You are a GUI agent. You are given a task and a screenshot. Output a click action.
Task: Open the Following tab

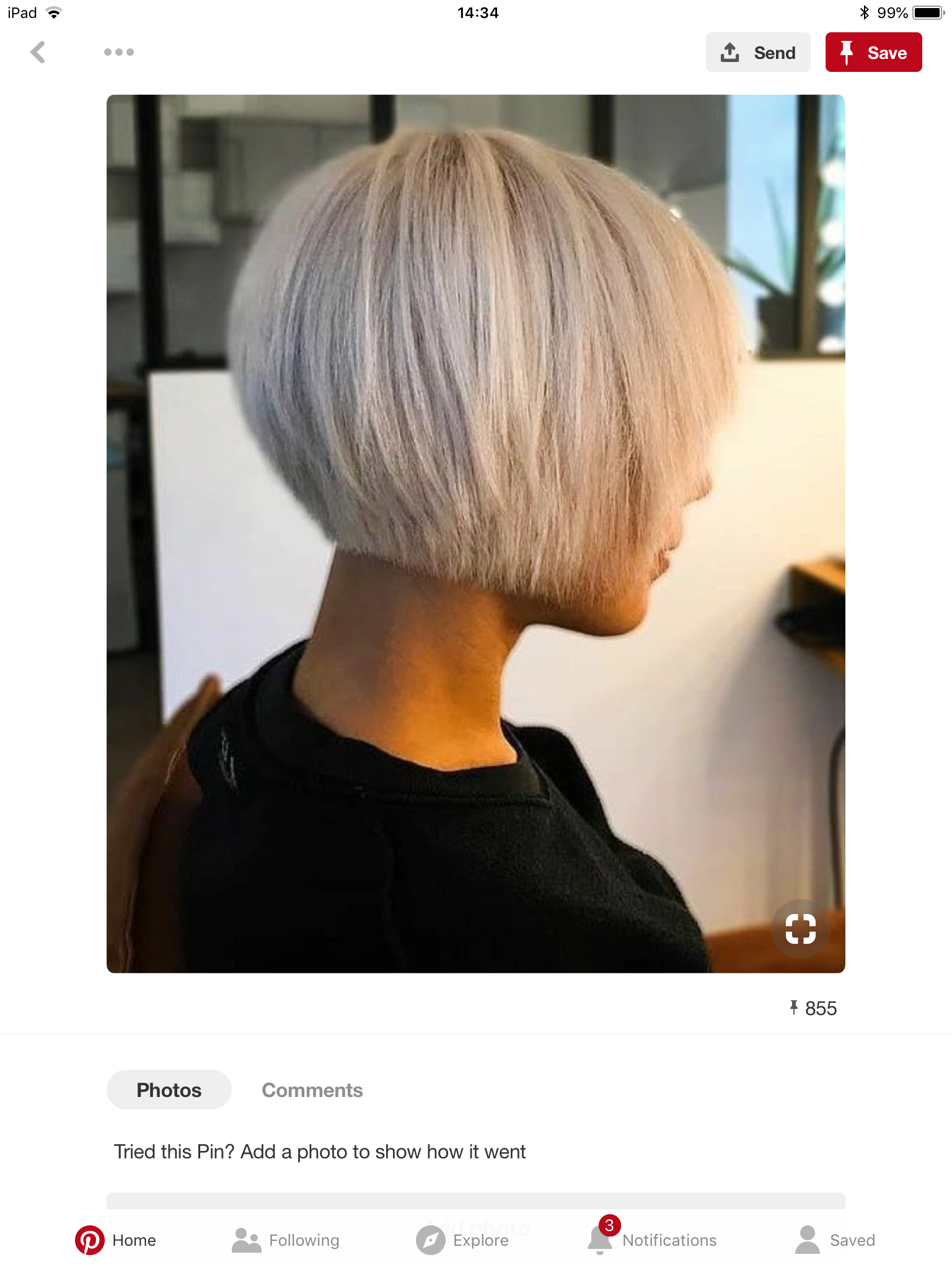[x=286, y=1240]
